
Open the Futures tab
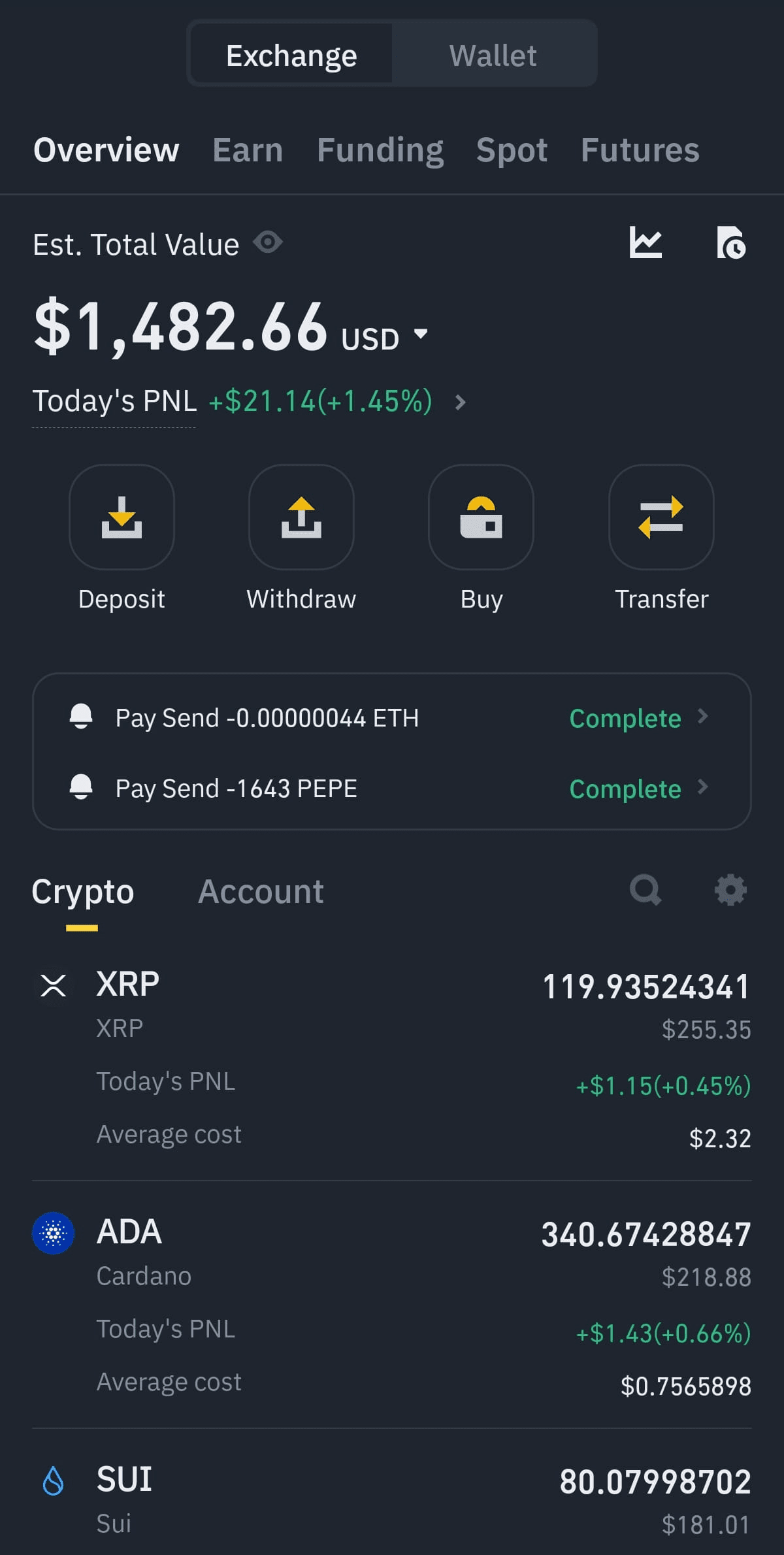coord(640,150)
